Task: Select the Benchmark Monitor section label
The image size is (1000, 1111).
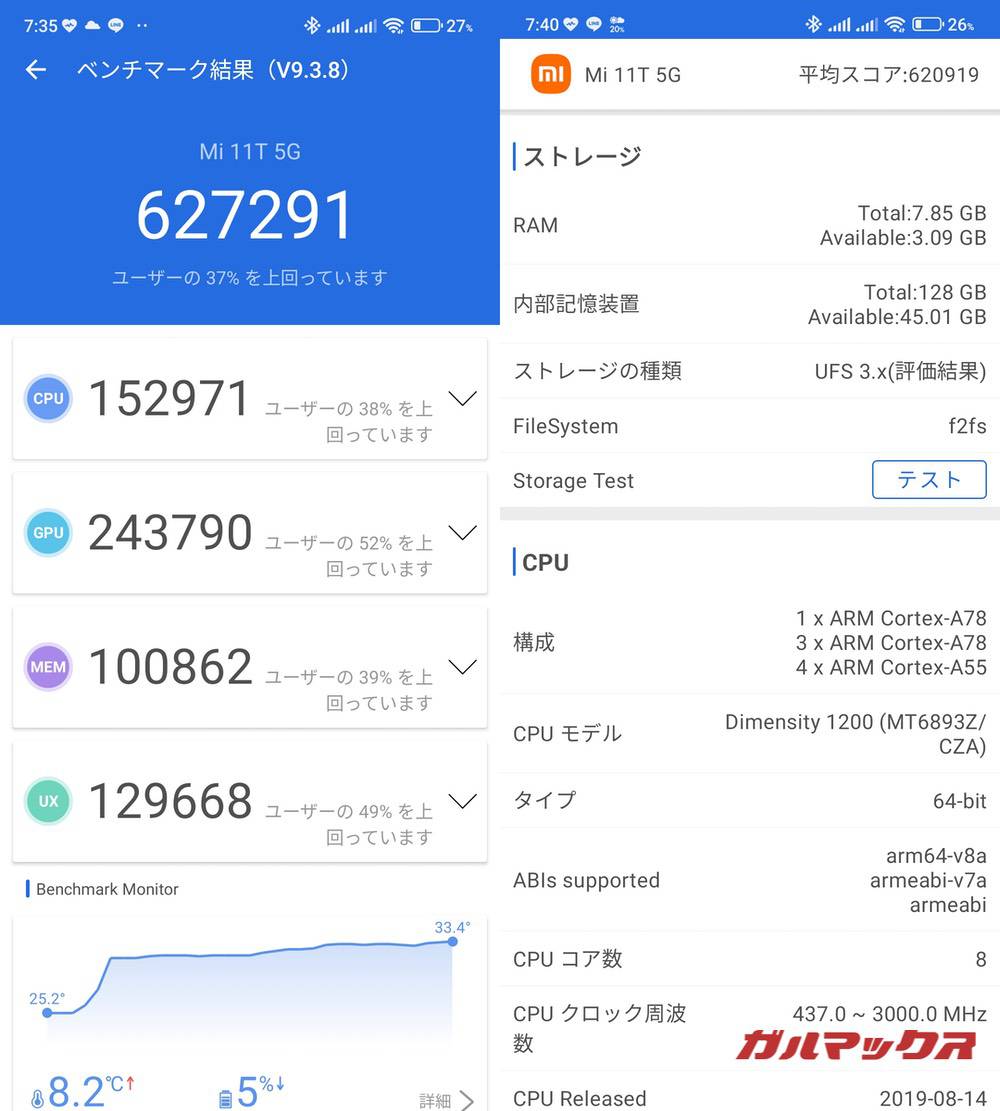Action: [x=106, y=888]
